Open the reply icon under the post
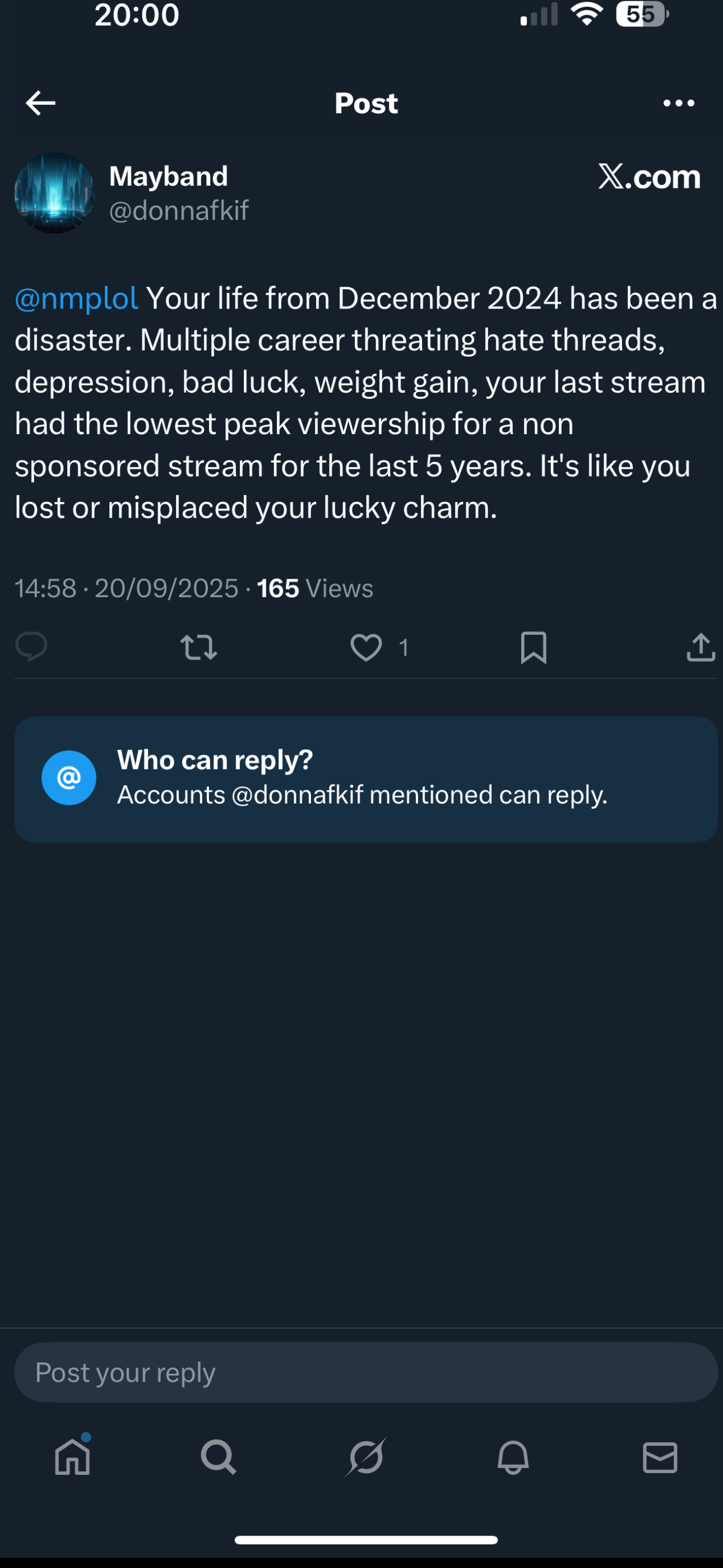The height and width of the screenshot is (1568, 723). tap(31, 647)
